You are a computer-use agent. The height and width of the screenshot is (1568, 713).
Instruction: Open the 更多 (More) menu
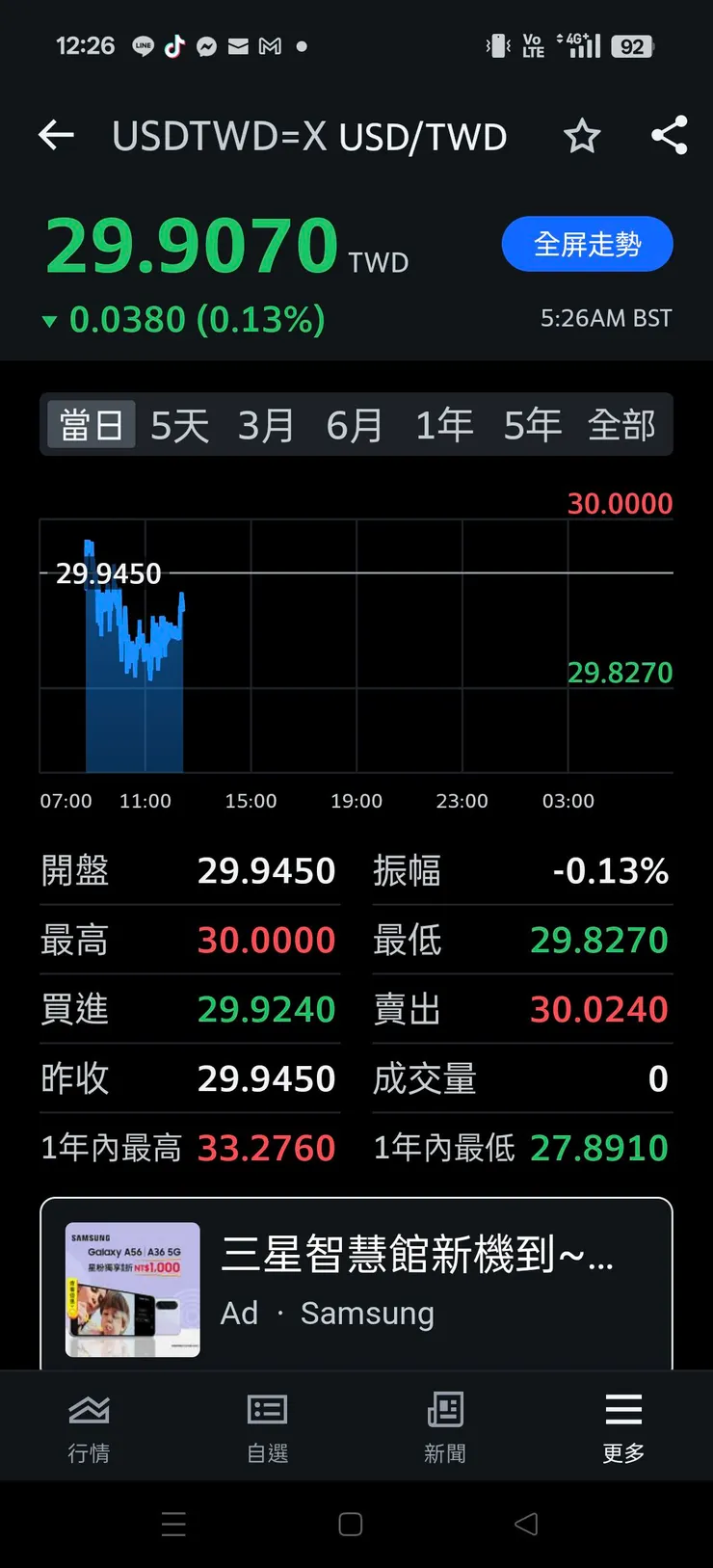tap(622, 1422)
